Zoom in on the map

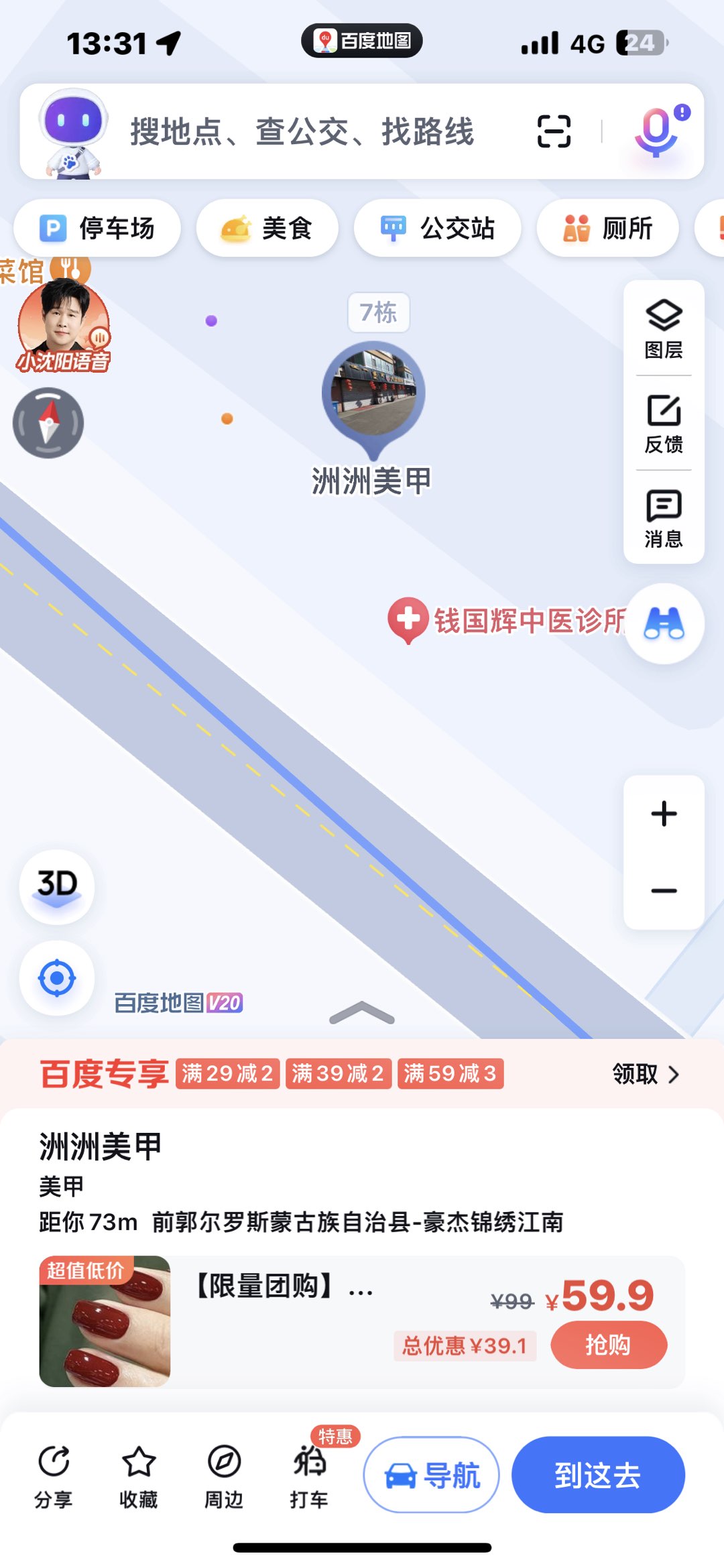664,814
